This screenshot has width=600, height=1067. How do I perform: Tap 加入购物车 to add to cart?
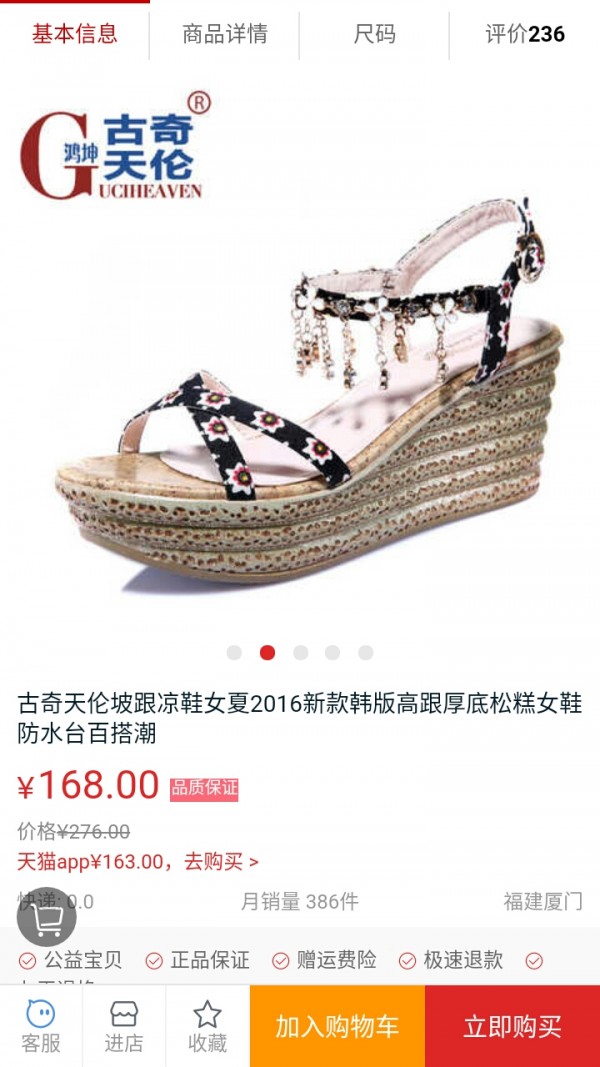(337, 1026)
